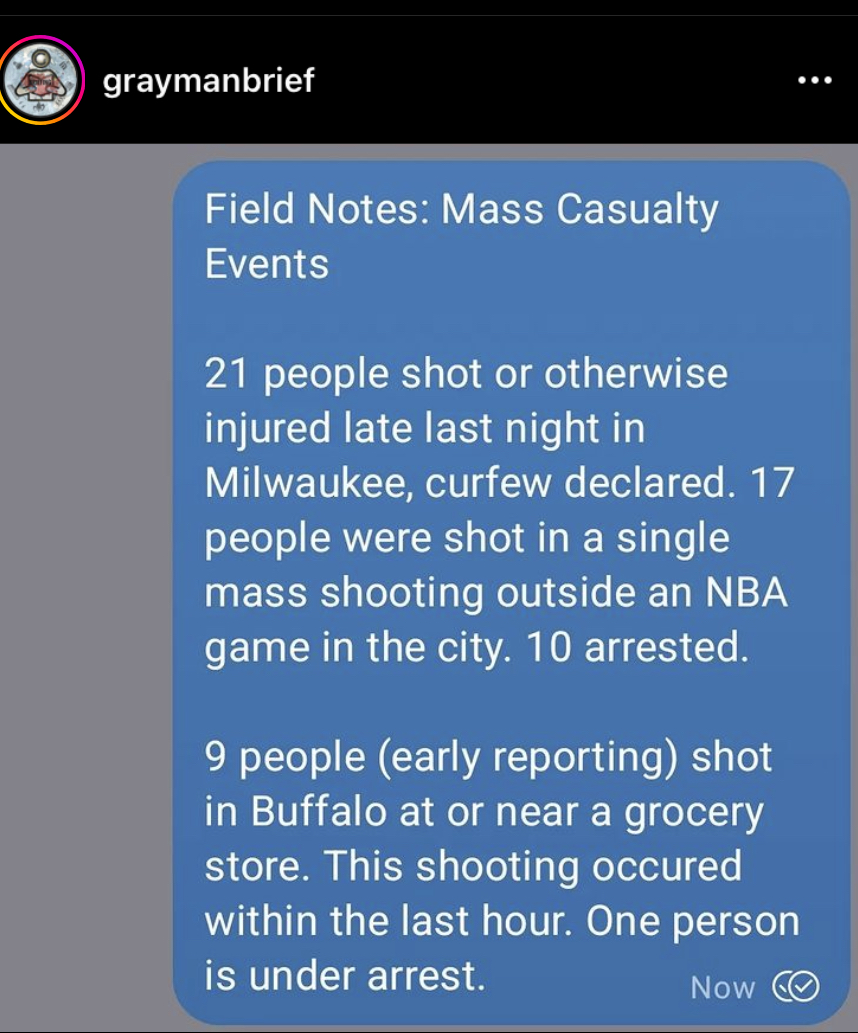Open graymanbrief's profile picture story
Screen dimensions: 858x1033
point(41,81)
